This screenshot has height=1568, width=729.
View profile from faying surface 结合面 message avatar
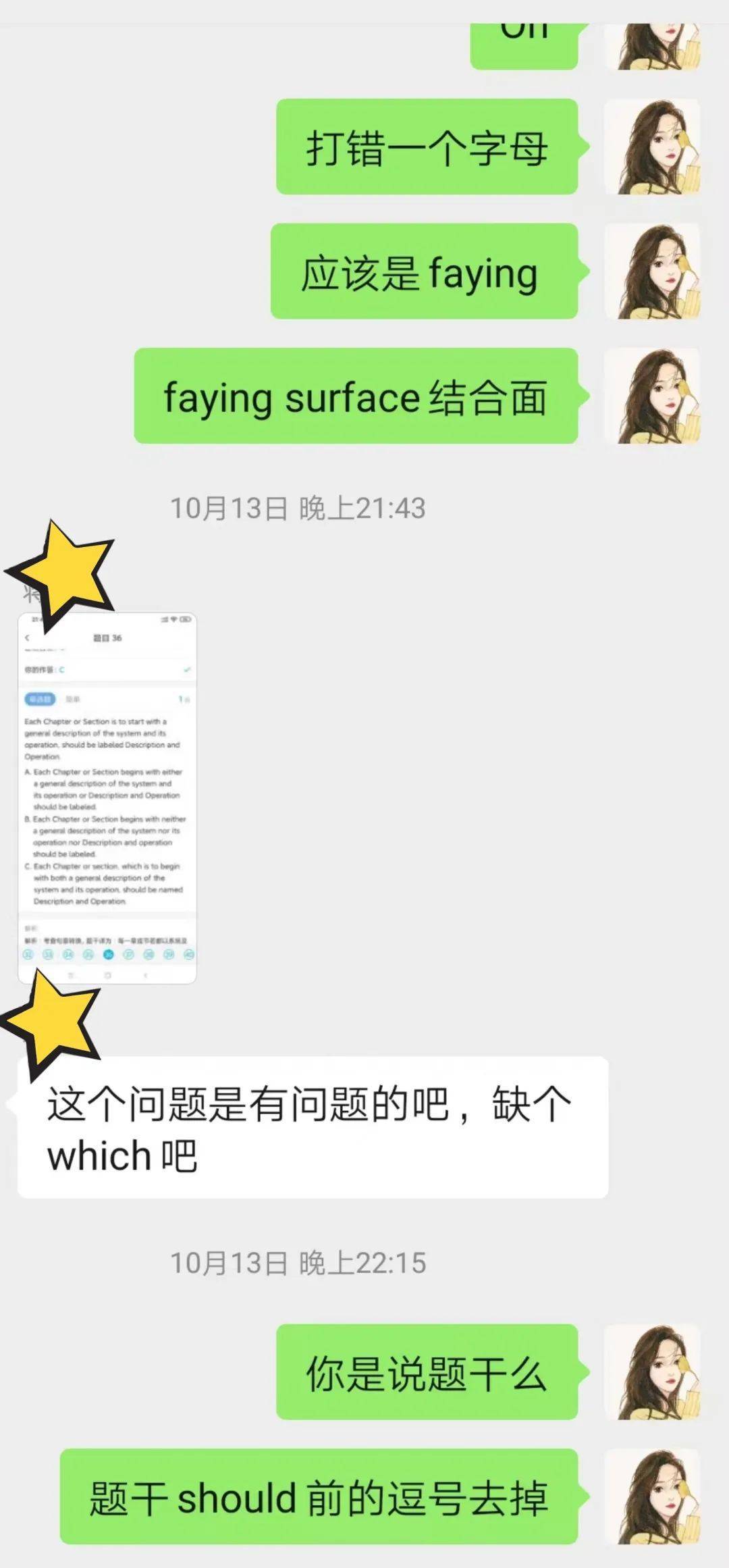pyautogui.click(x=652, y=396)
